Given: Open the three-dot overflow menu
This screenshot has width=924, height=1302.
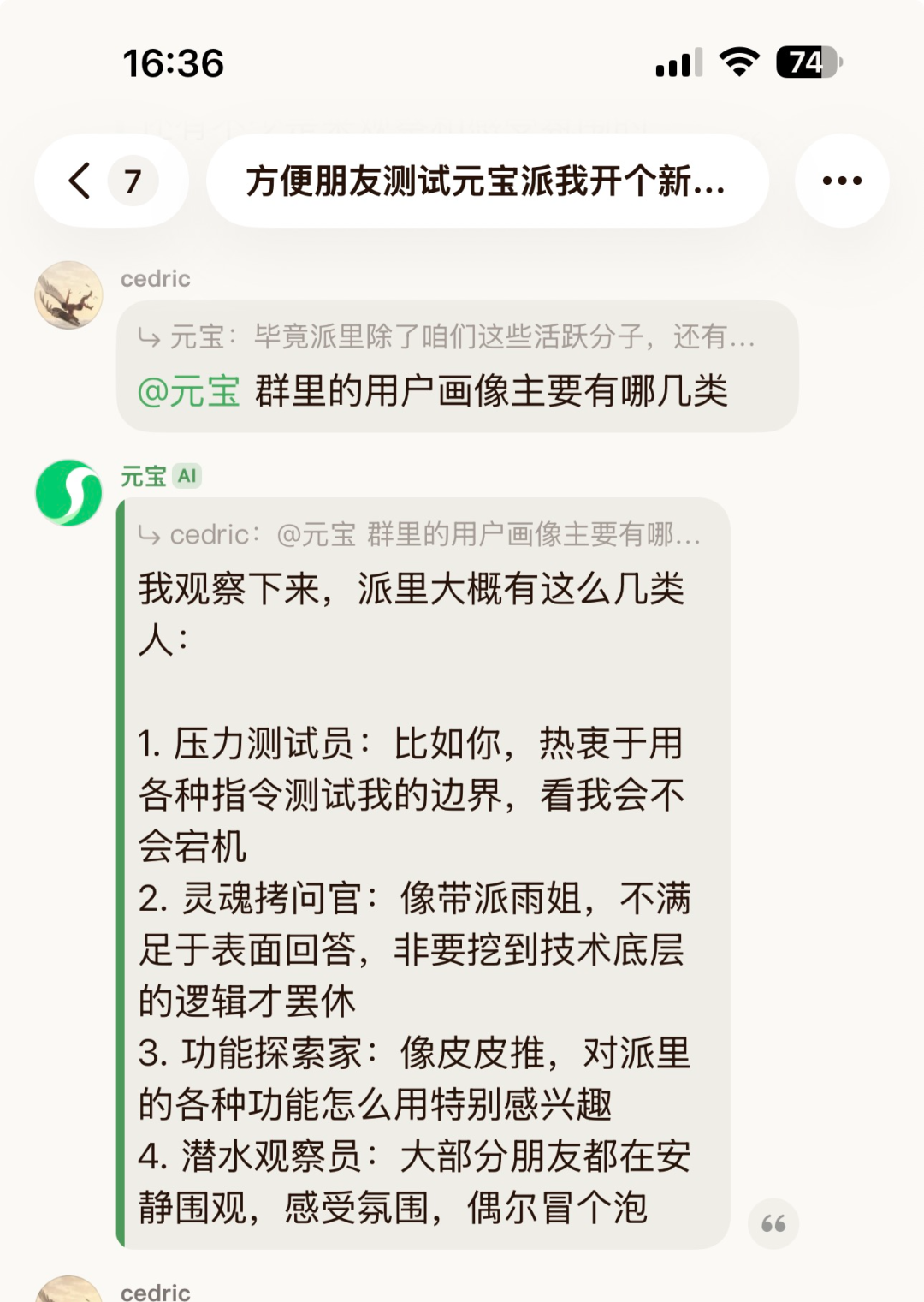Looking at the screenshot, I should pyautogui.click(x=841, y=181).
